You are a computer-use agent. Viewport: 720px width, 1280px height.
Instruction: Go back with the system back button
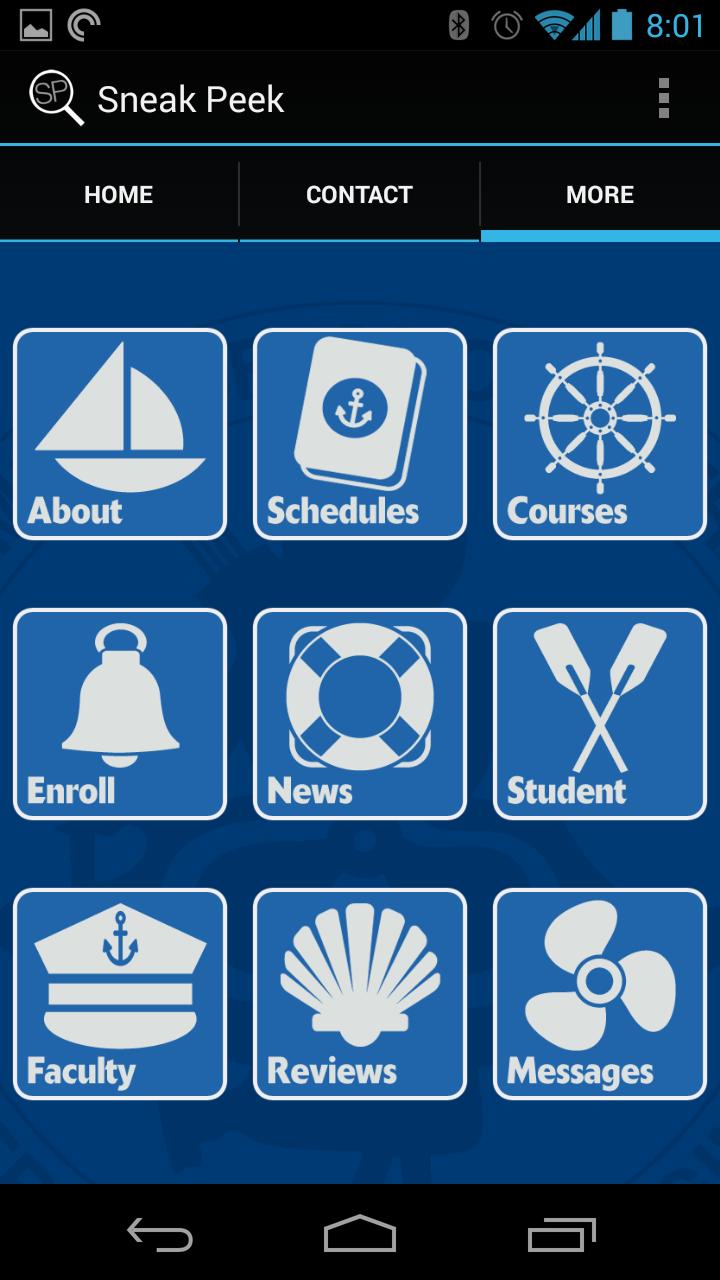pos(160,1234)
